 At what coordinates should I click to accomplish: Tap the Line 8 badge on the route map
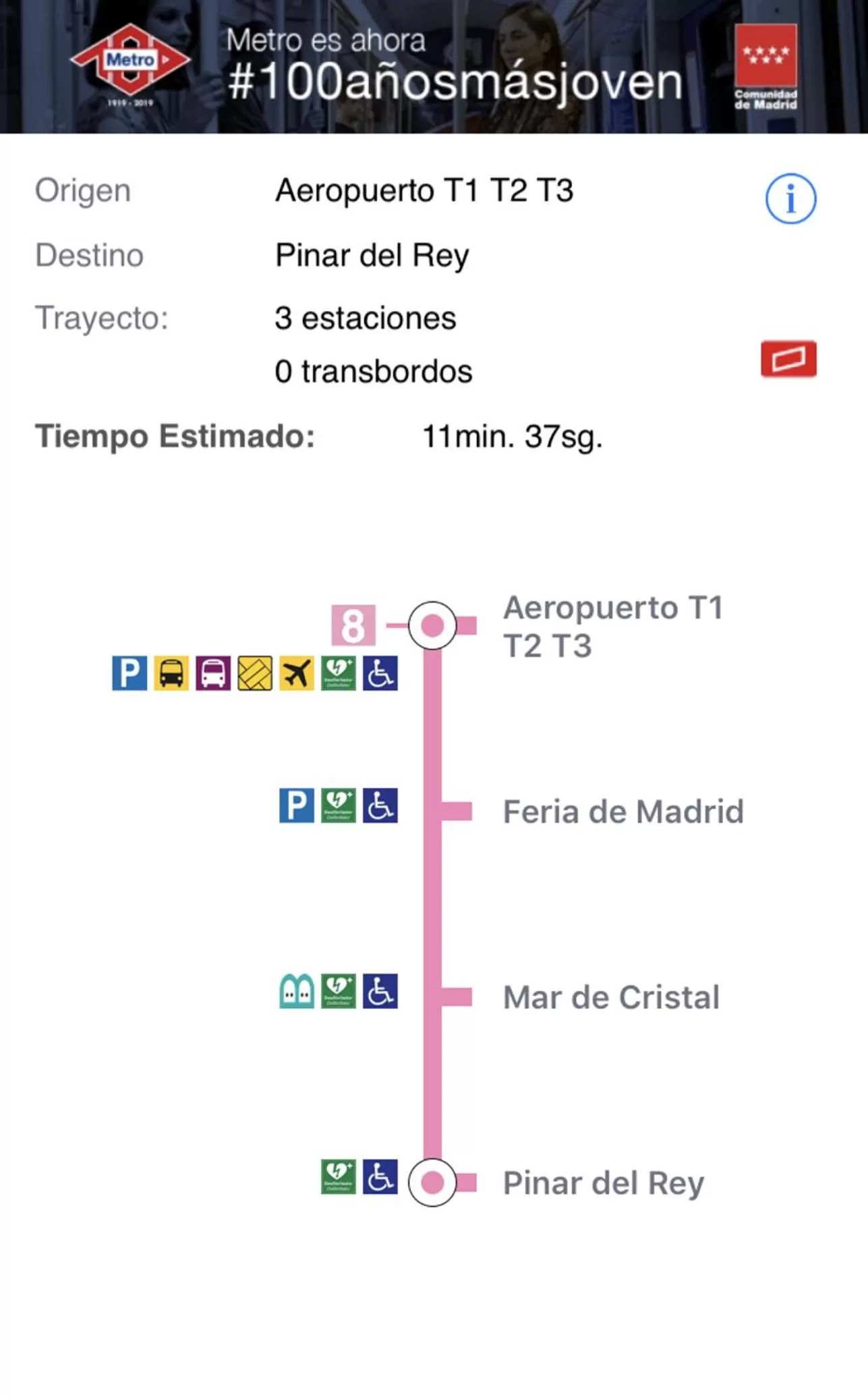tap(353, 624)
